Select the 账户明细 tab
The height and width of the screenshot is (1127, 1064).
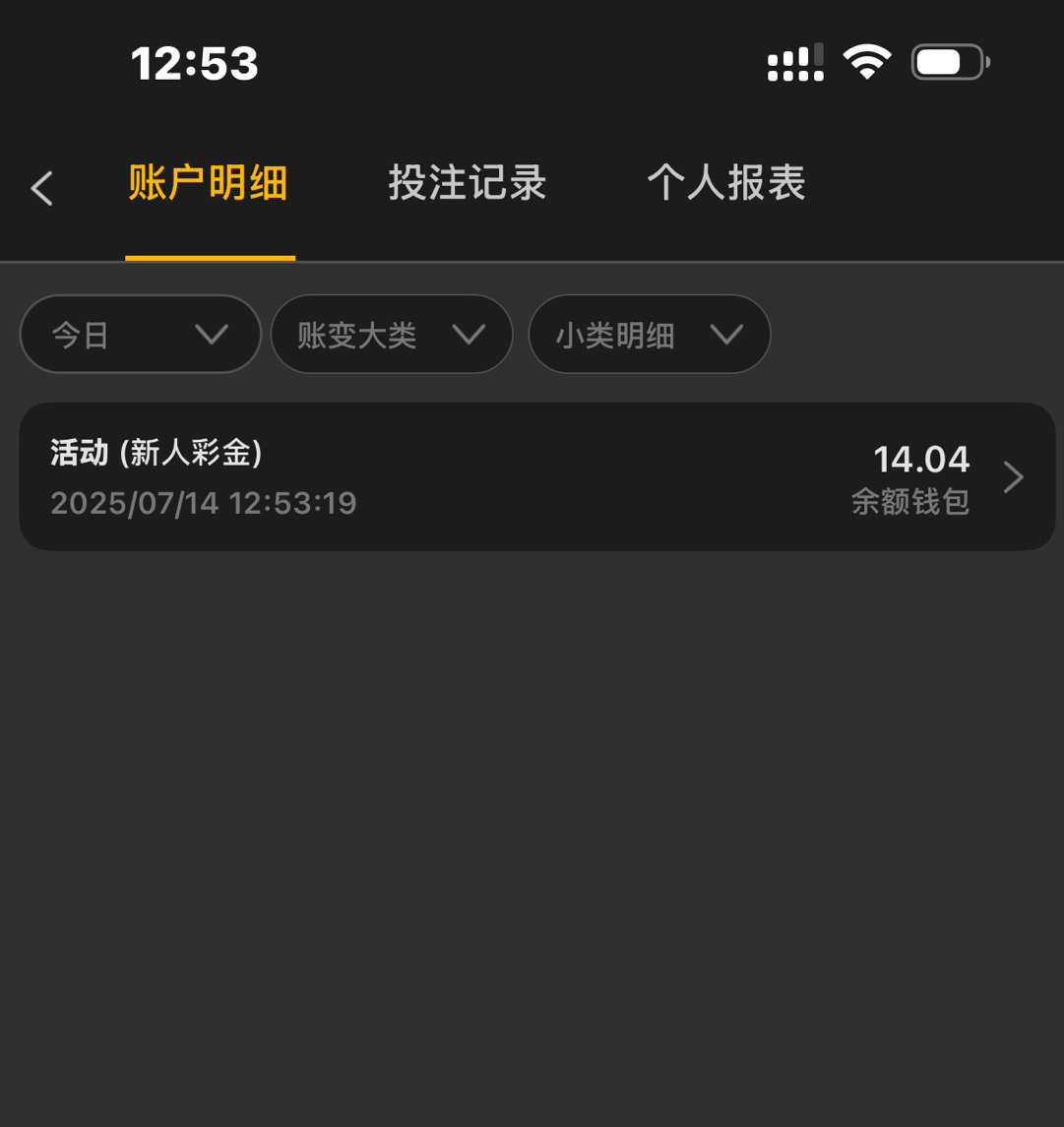(208, 184)
